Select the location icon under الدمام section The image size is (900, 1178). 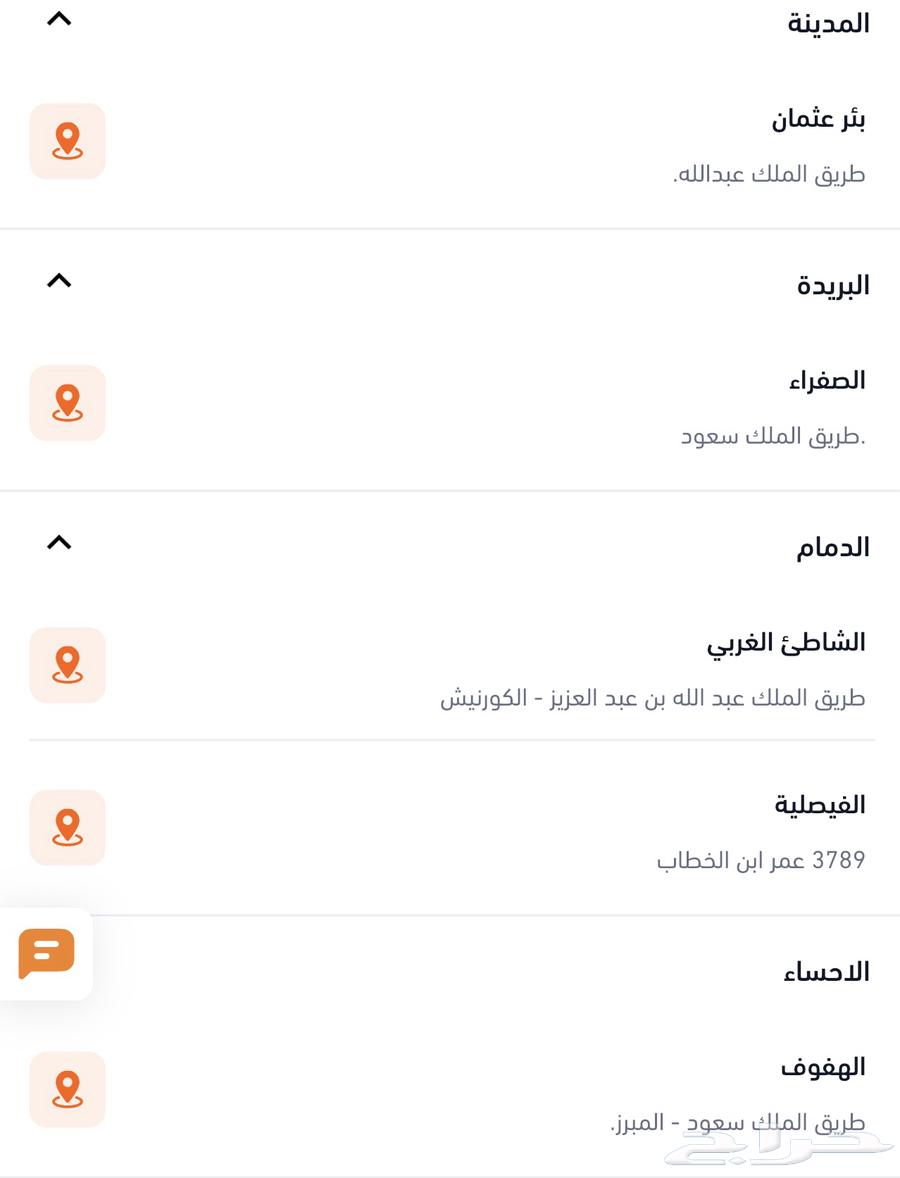click(x=67, y=665)
